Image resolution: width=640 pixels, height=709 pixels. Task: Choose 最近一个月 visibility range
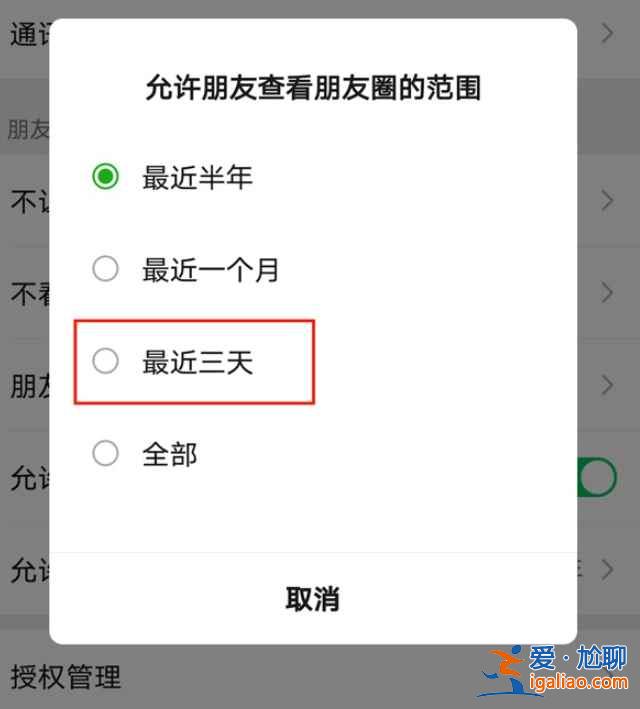[105, 269]
